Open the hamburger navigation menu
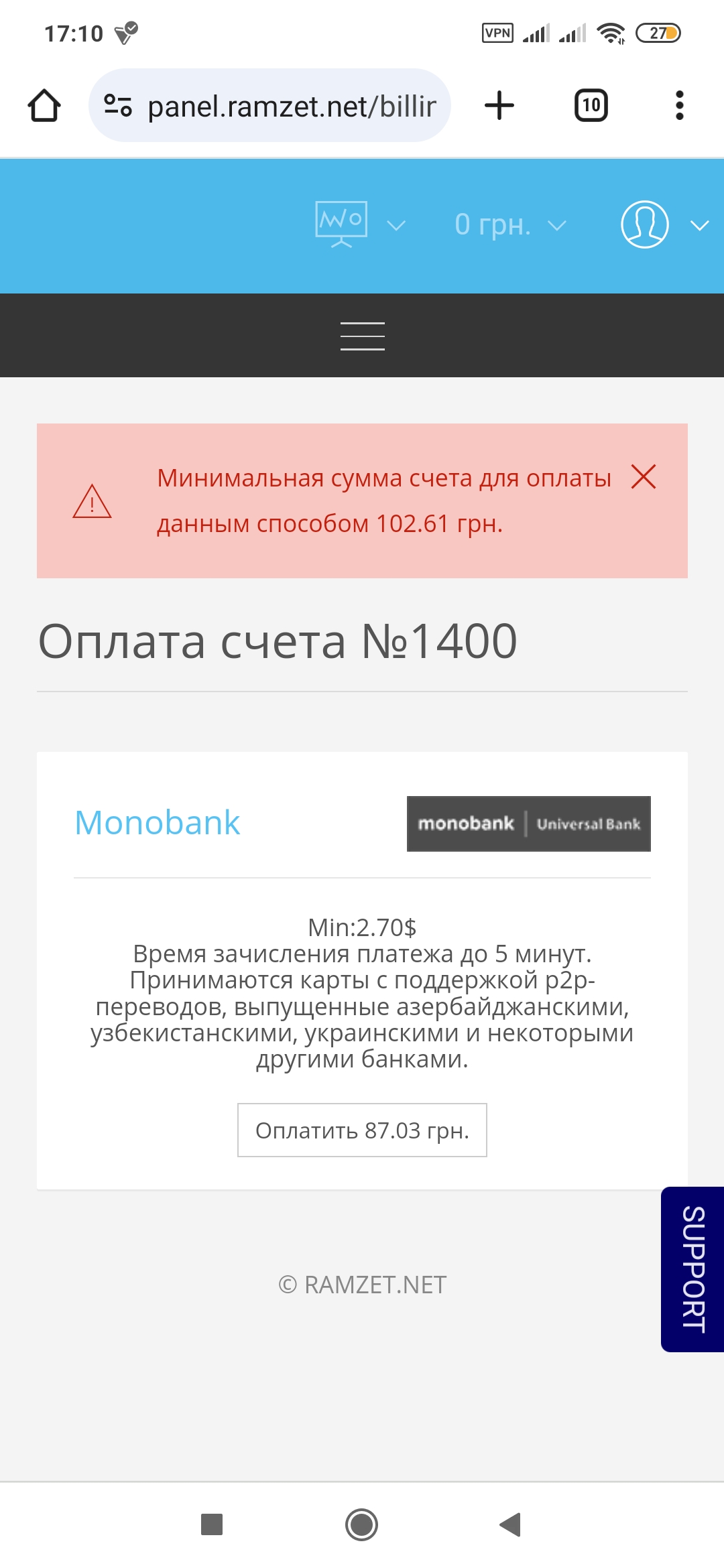Image resolution: width=724 pixels, height=1568 pixels. 362,336
